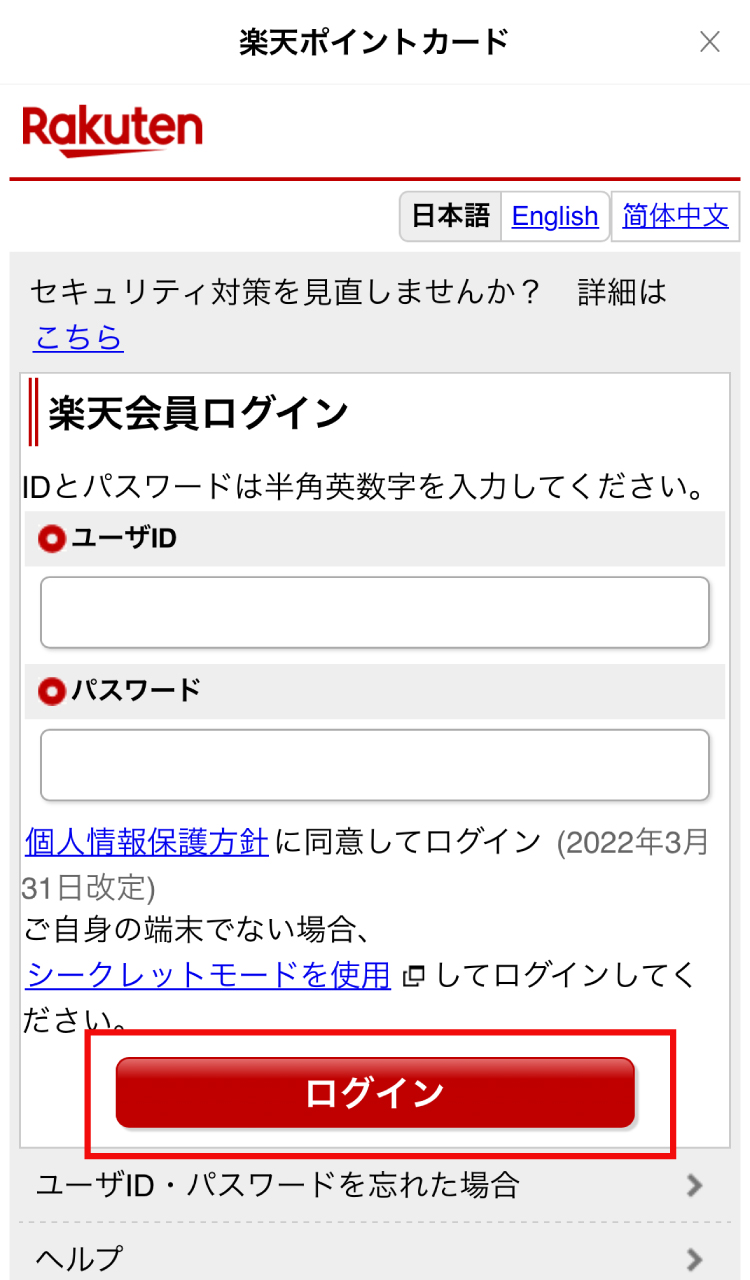Select 日本語 language option
750x1280 pixels.
point(451,216)
